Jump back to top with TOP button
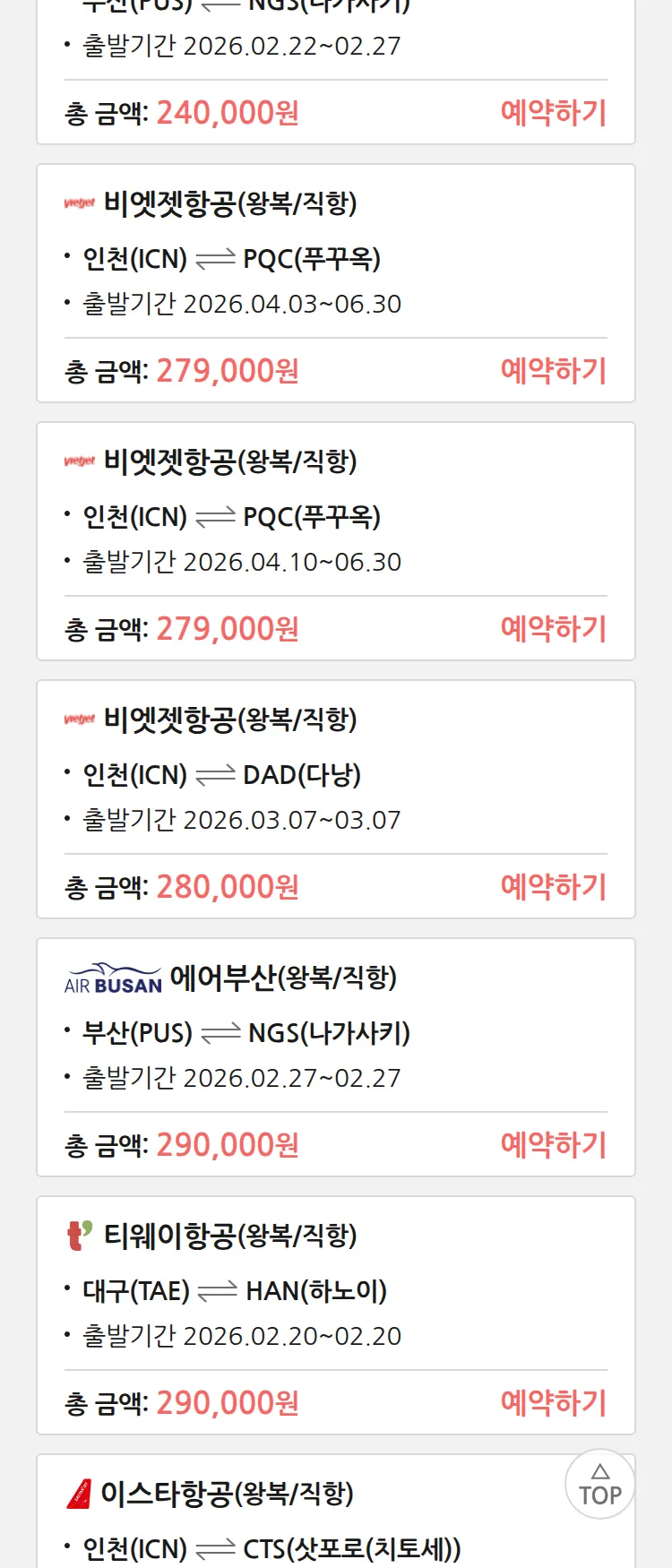This screenshot has height=1568, width=672. pyautogui.click(x=599, y=1484)
